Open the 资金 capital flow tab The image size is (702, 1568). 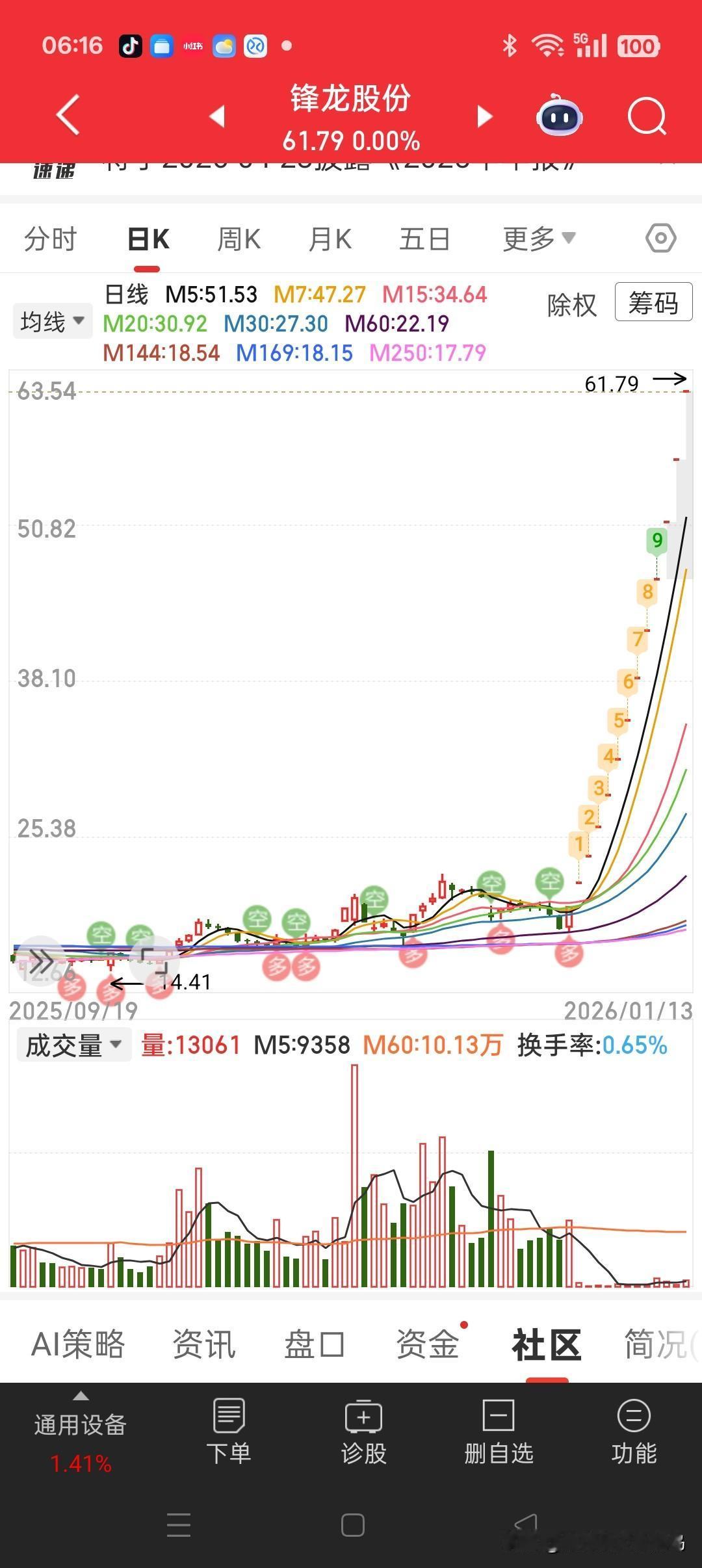click(426, 1344)
